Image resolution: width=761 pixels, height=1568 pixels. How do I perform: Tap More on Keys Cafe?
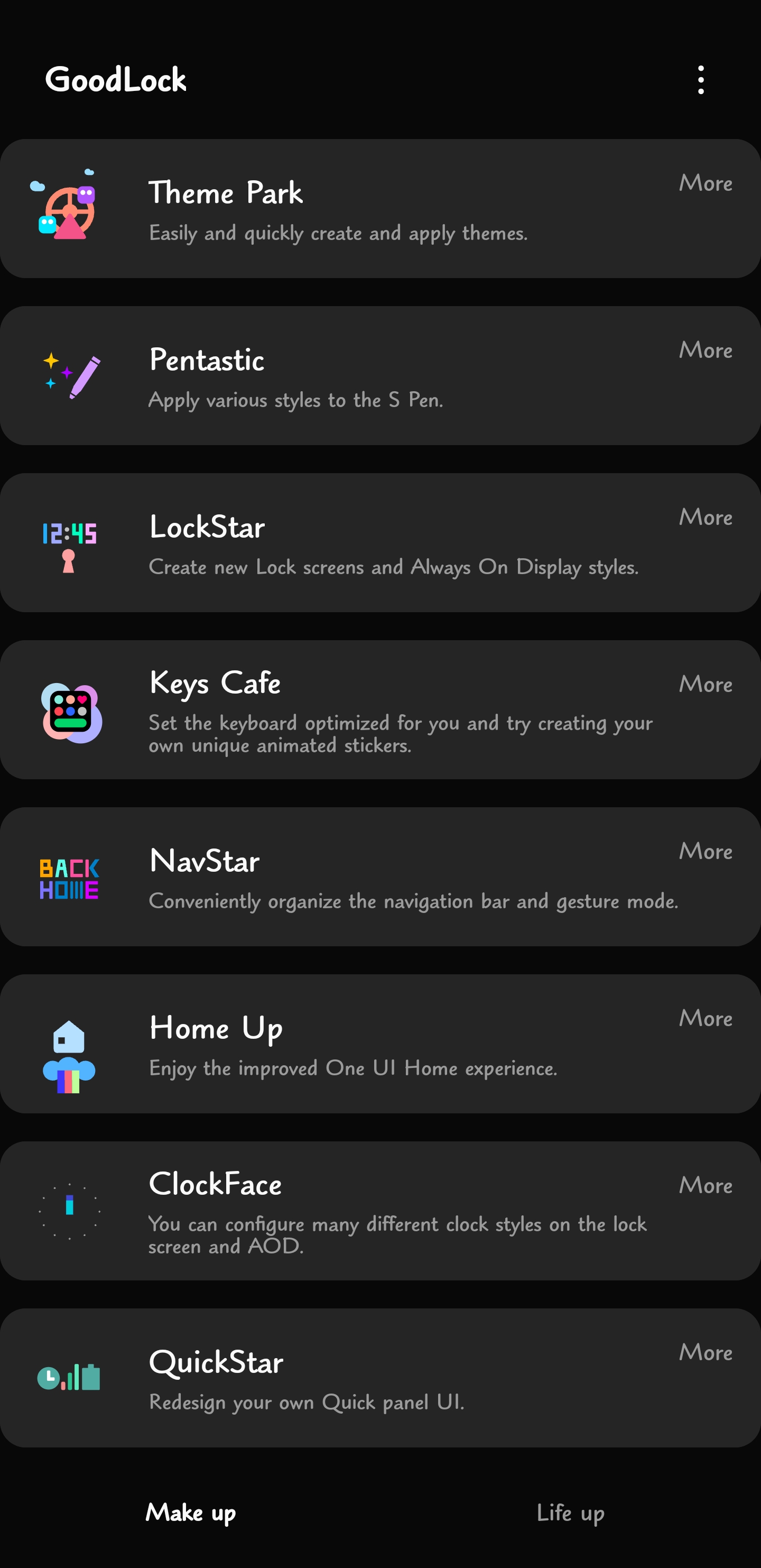[705, 684]
